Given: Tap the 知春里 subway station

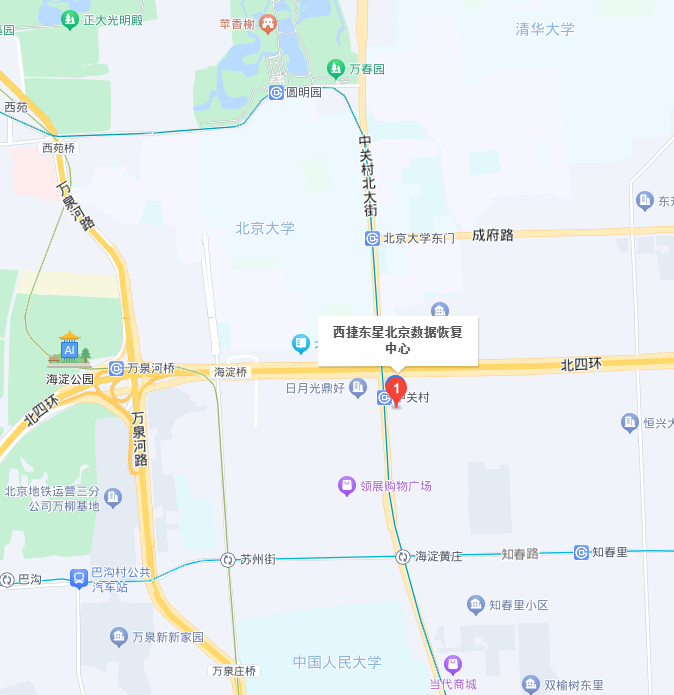Looking at the screenshot, I should point(581,552).
